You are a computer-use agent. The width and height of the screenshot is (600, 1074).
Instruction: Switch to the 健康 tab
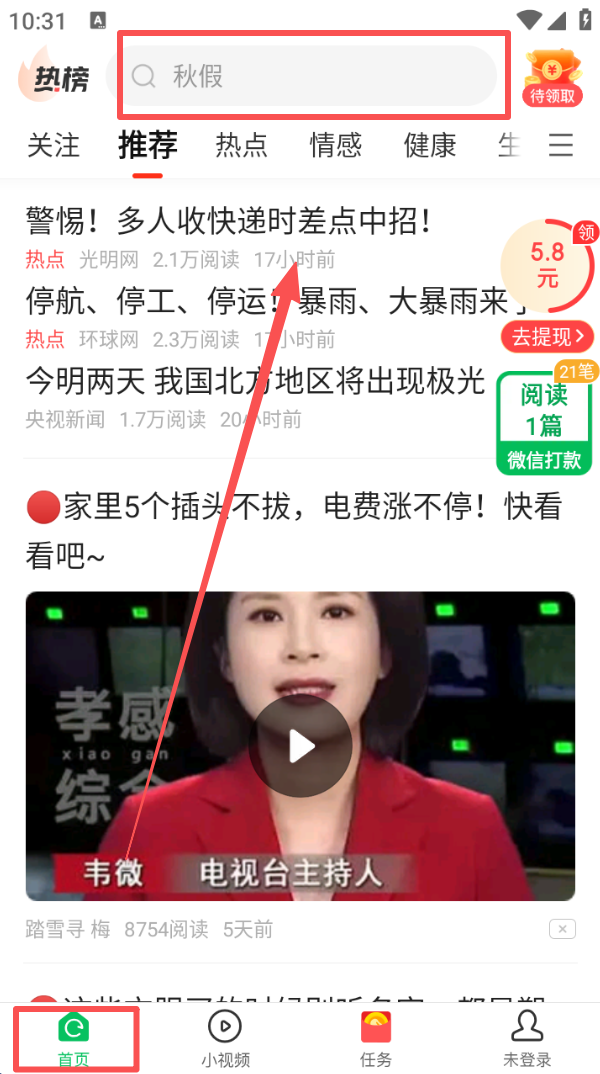[430, 145]
